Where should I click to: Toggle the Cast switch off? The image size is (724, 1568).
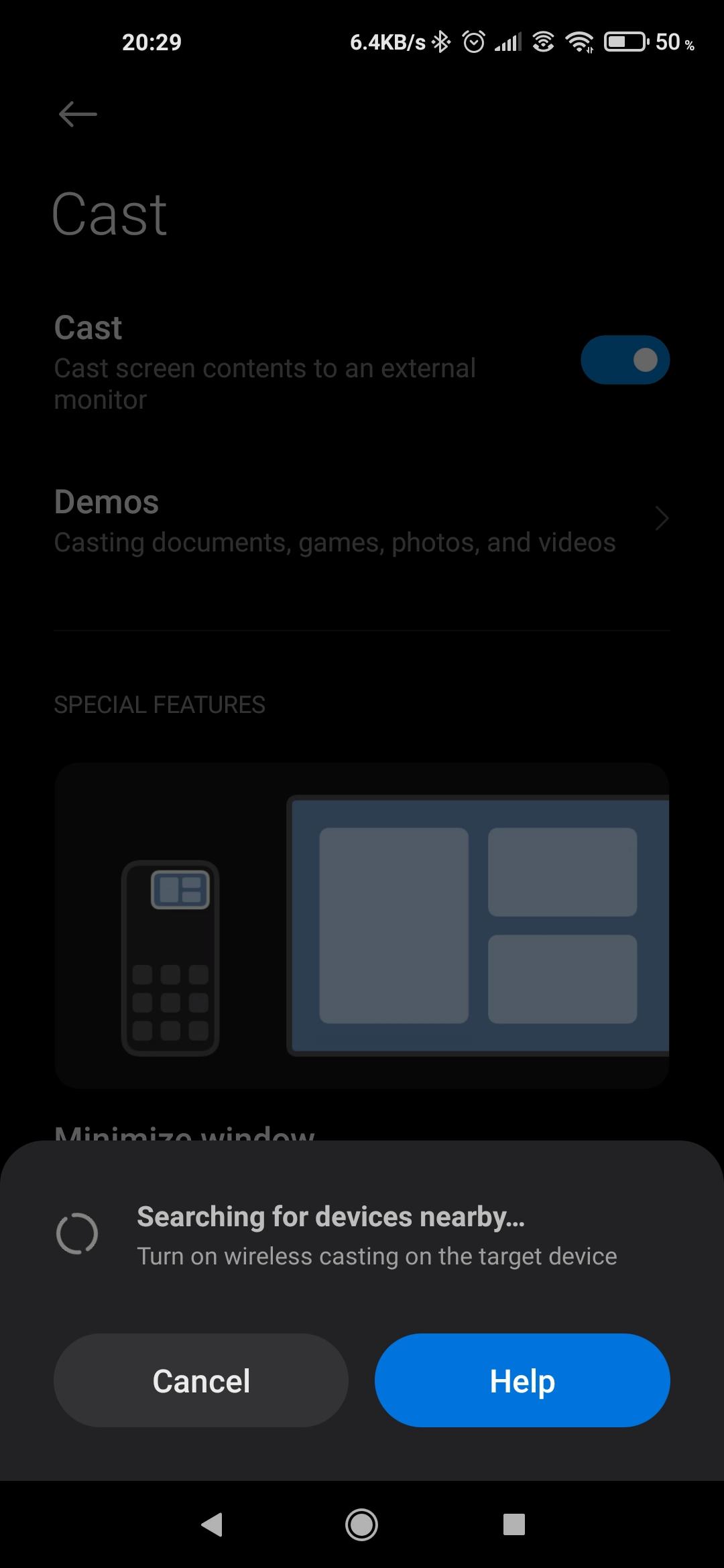pos(625,360)
